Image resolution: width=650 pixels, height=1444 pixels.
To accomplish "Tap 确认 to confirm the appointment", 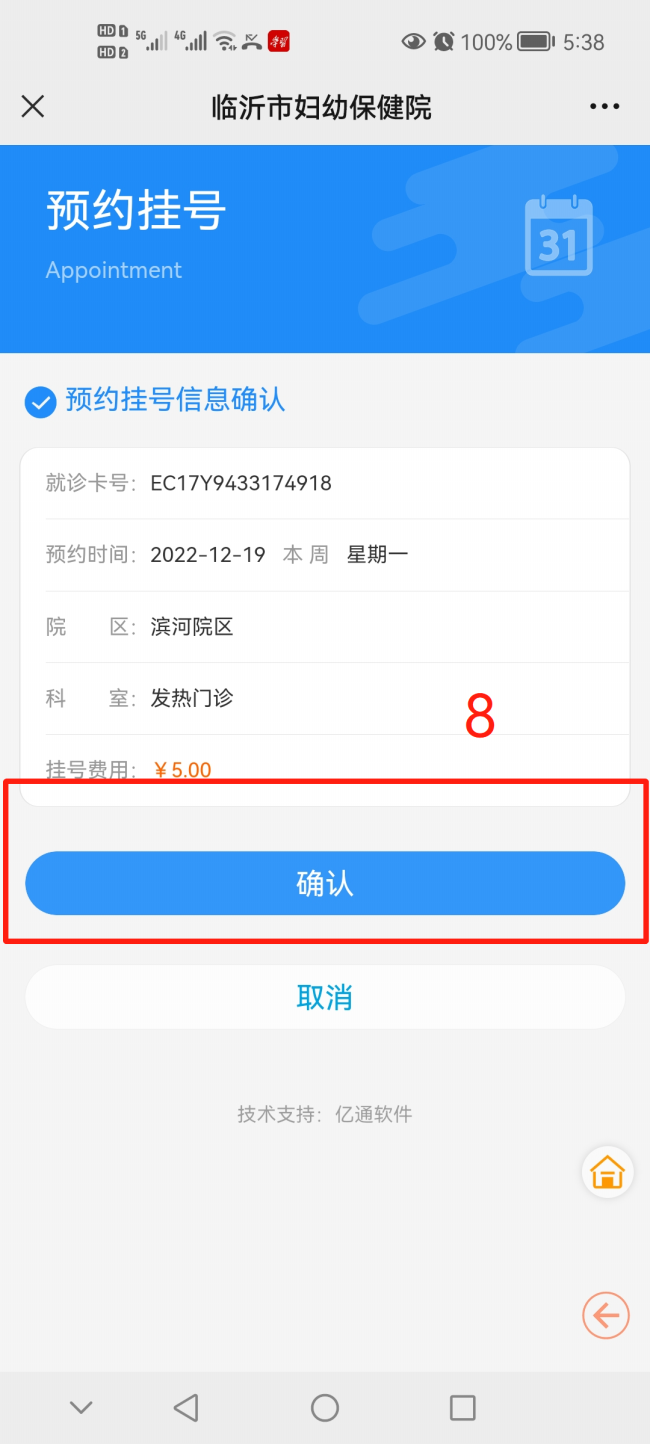I will pos(325,884).
